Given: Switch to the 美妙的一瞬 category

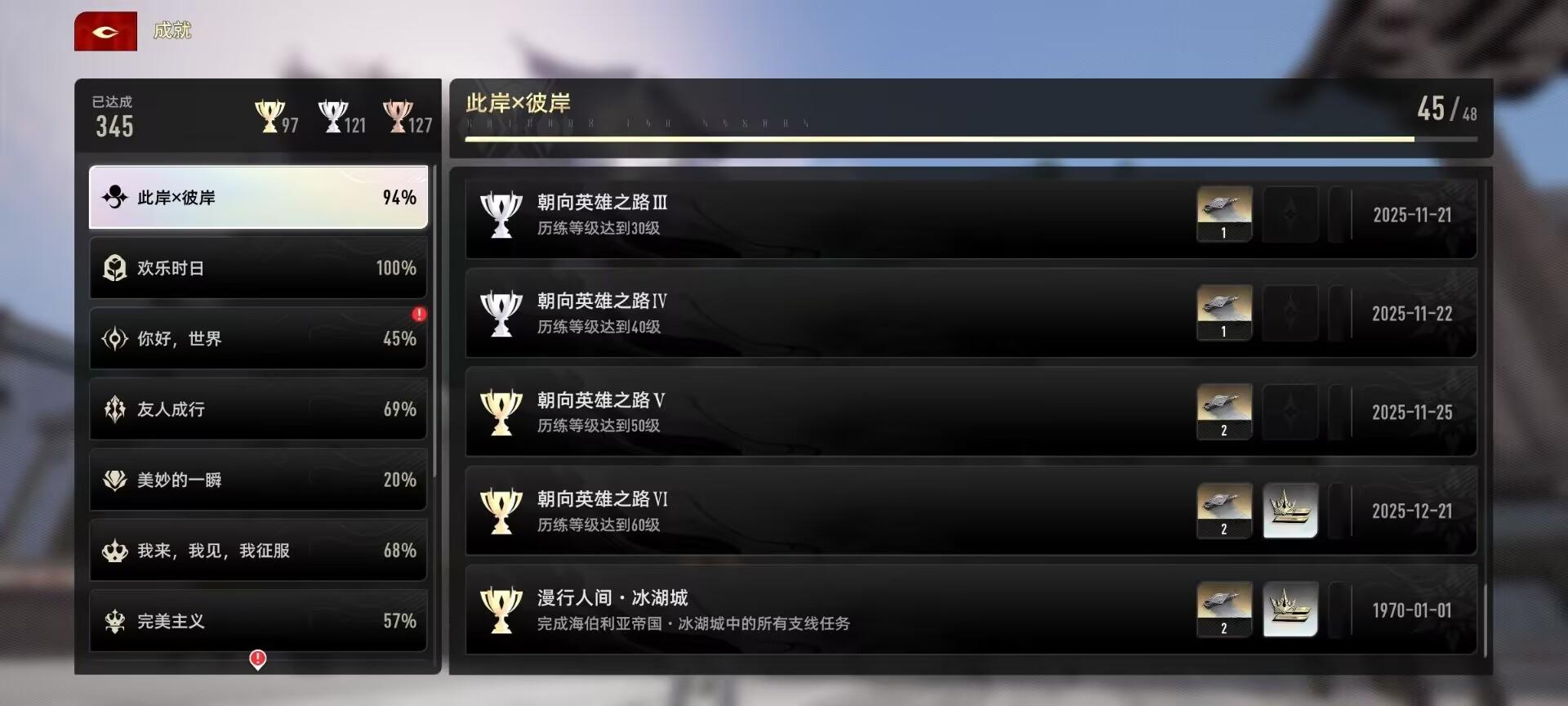Looking at the screenshot, I should [258, 480].
